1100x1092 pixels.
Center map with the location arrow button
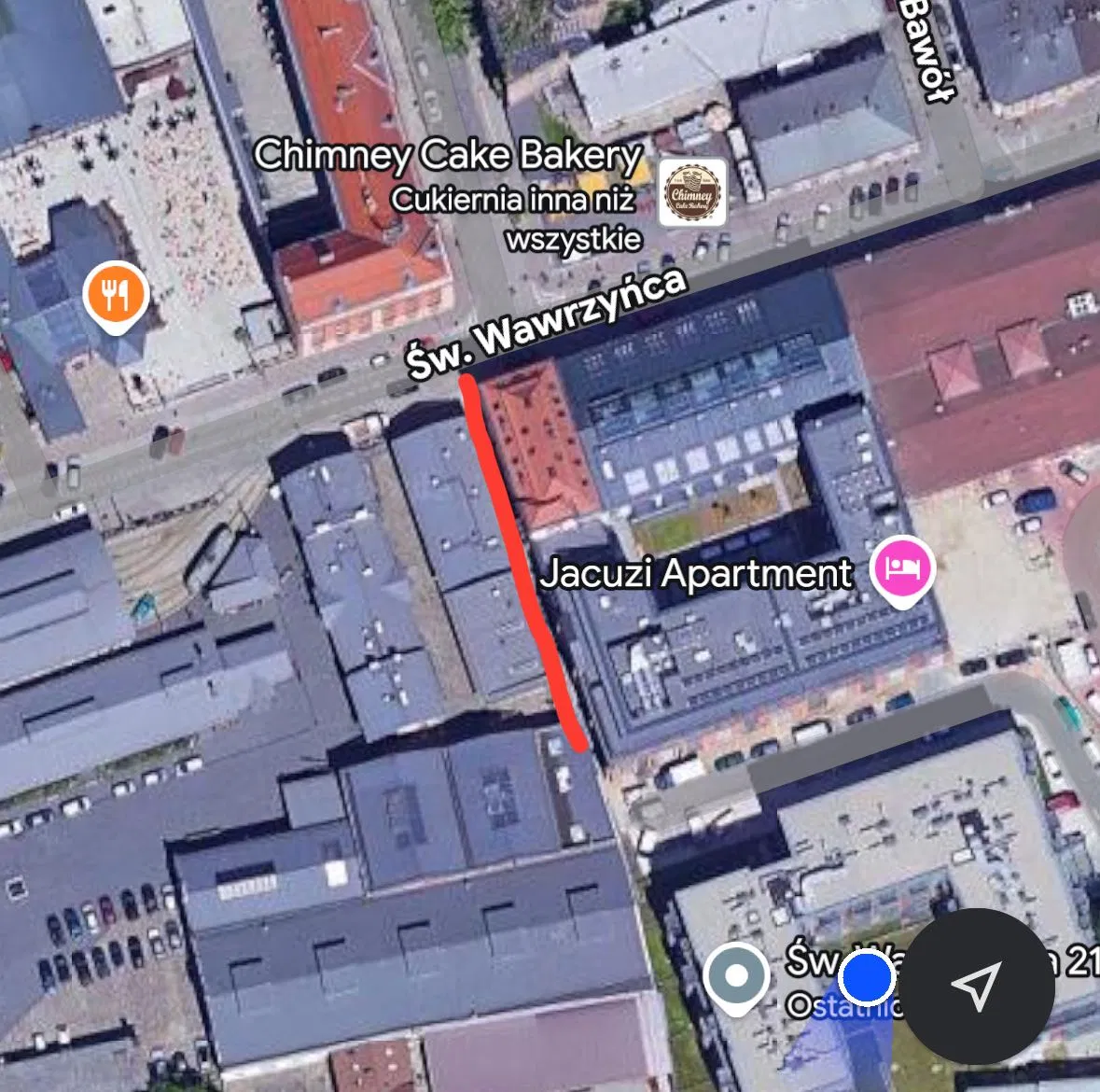click(980, 986)
